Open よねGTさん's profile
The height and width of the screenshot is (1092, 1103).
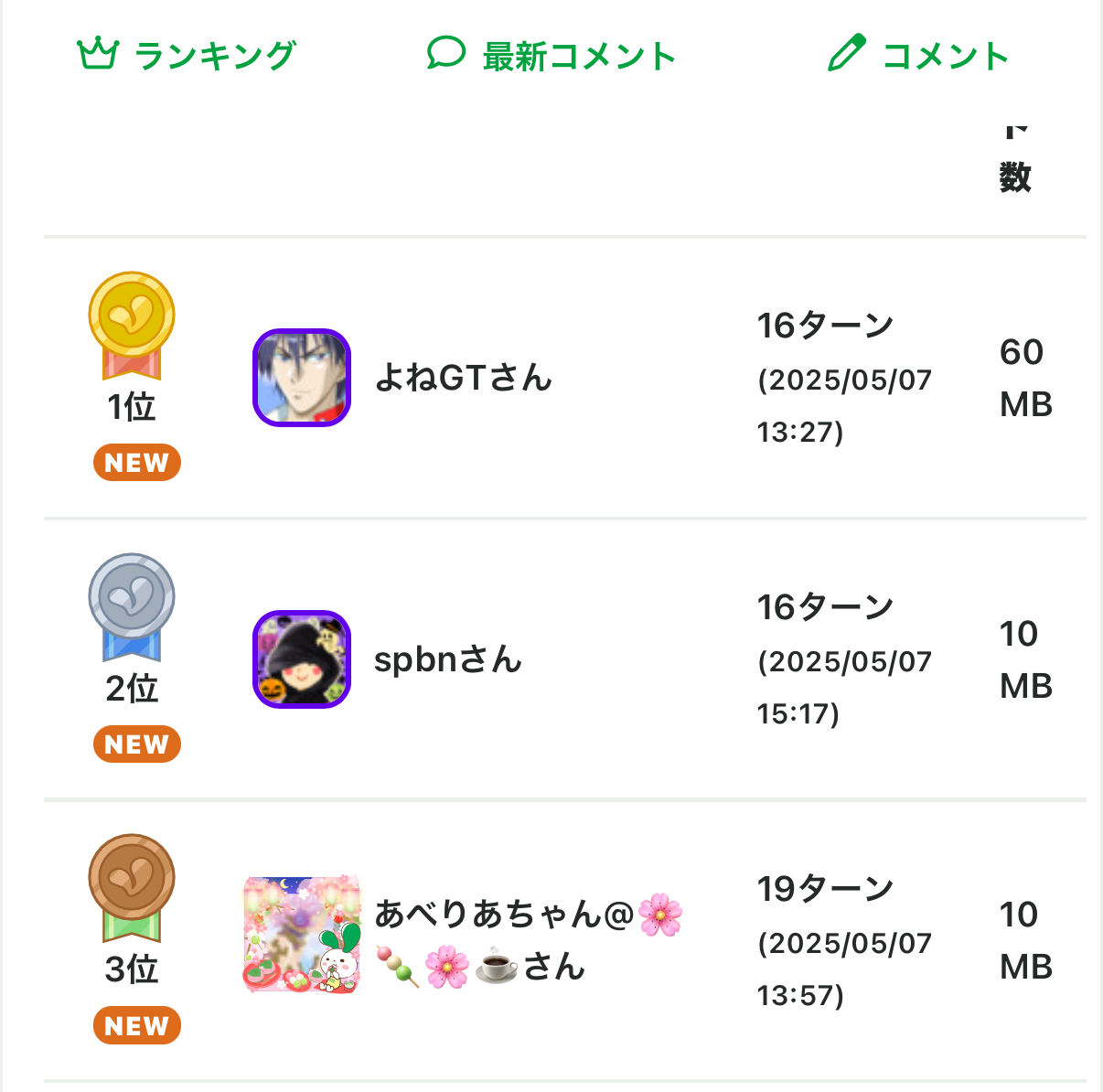(463, 378)
